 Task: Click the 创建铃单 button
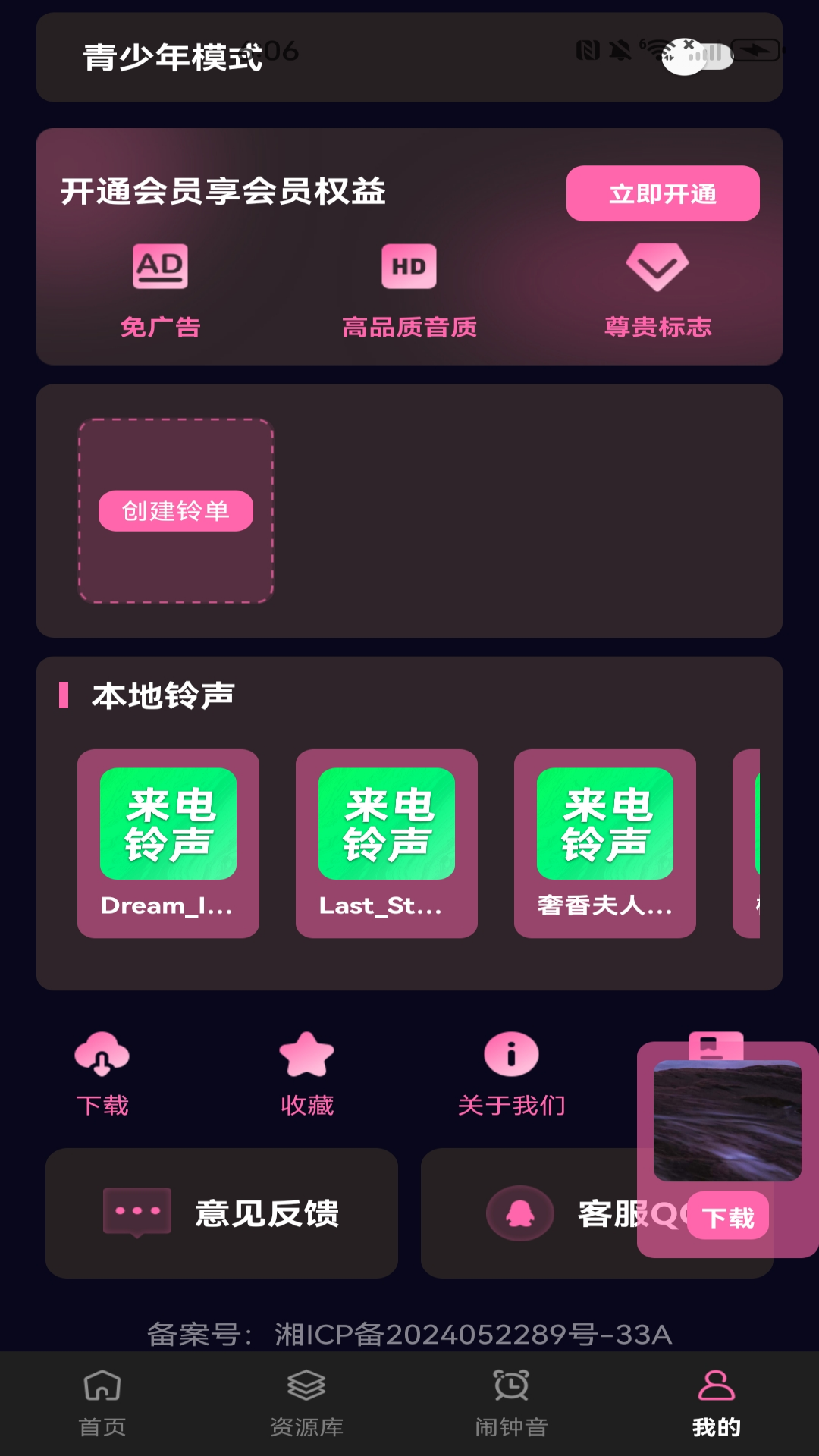(176, 510)
